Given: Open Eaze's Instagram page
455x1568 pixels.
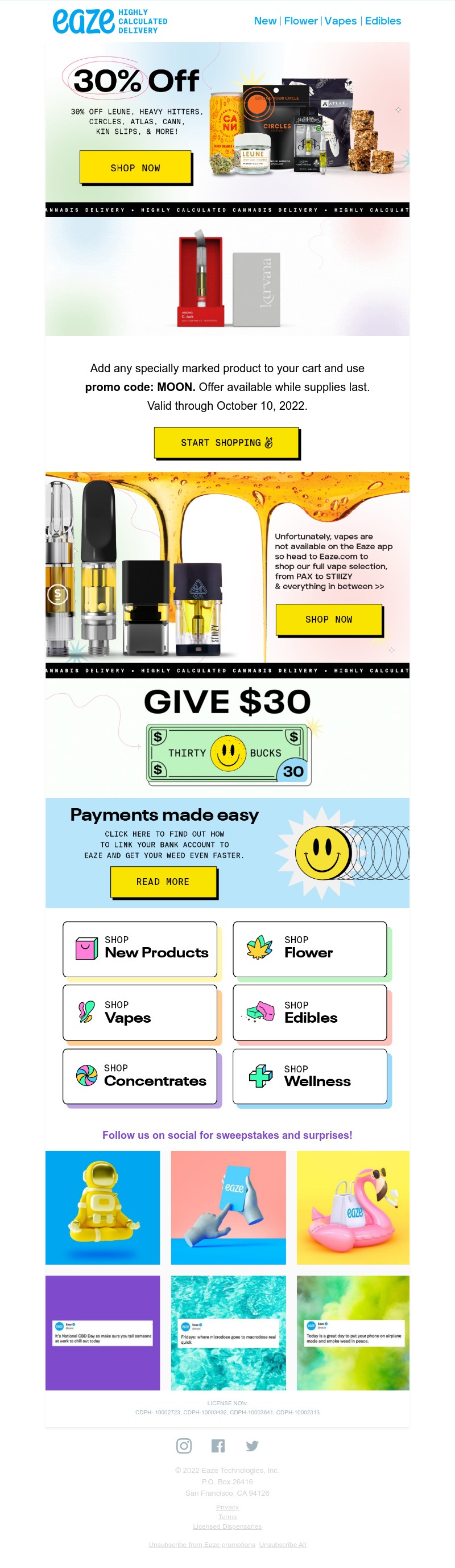Looking at the screenshot, I should click(x=184, y=1445).
